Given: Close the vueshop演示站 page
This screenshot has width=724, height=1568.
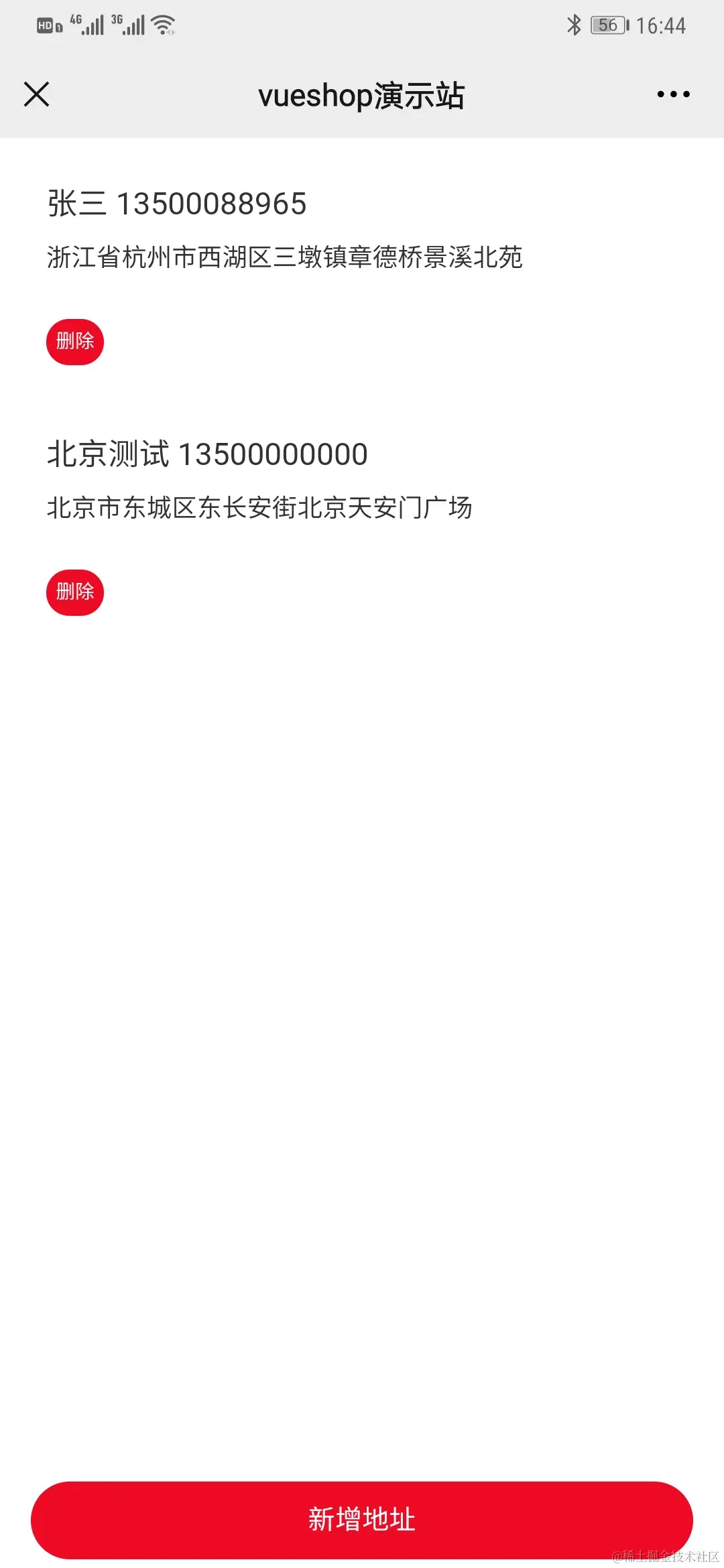Looking at the screenshot, I should pos(37,94).
